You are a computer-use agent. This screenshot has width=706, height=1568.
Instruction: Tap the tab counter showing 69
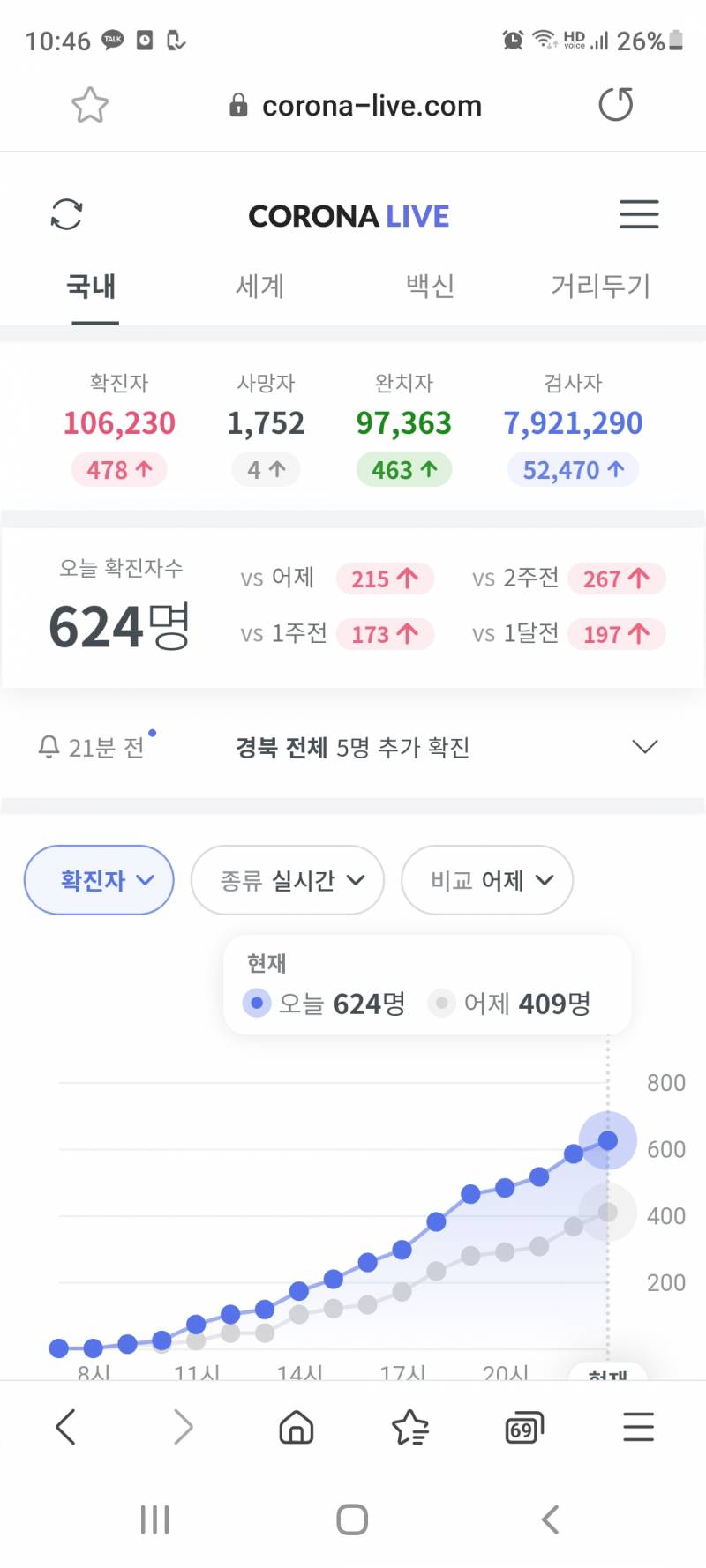click(524, 1427)
